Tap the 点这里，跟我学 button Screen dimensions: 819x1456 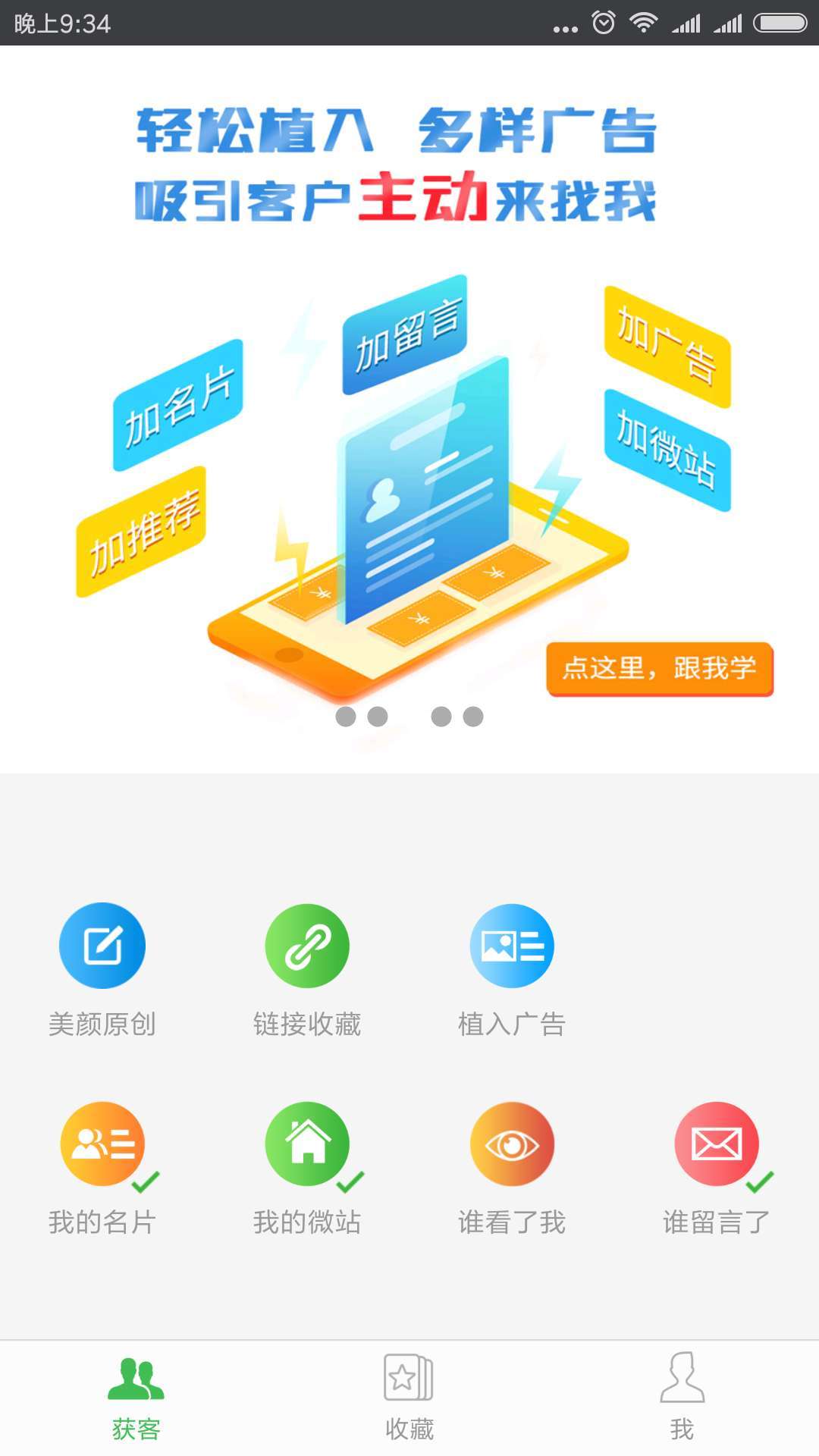(660, 669)
